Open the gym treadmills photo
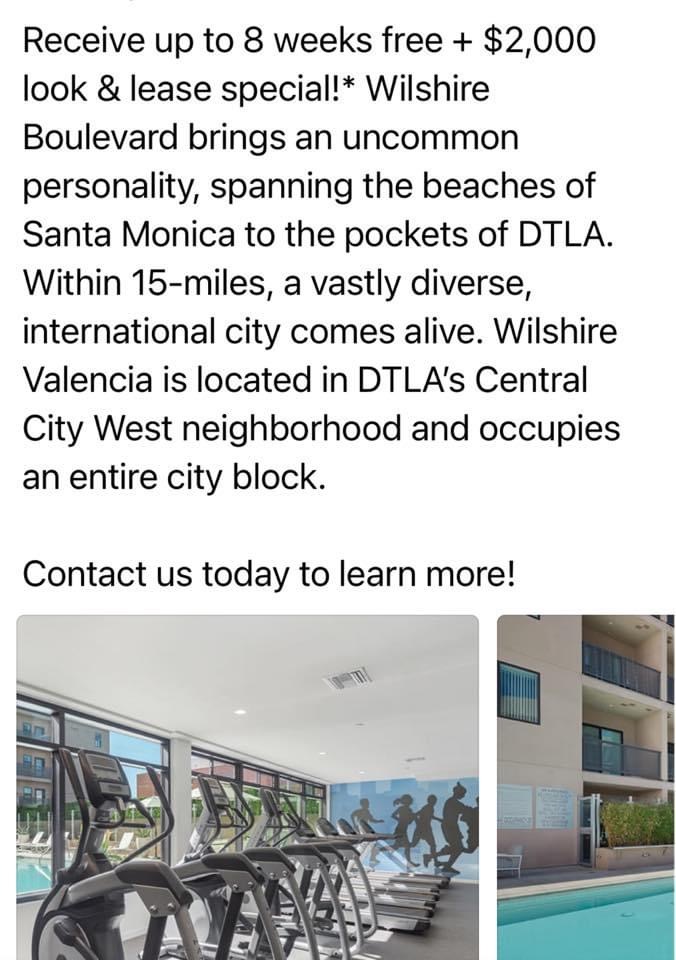 (247, 787)
